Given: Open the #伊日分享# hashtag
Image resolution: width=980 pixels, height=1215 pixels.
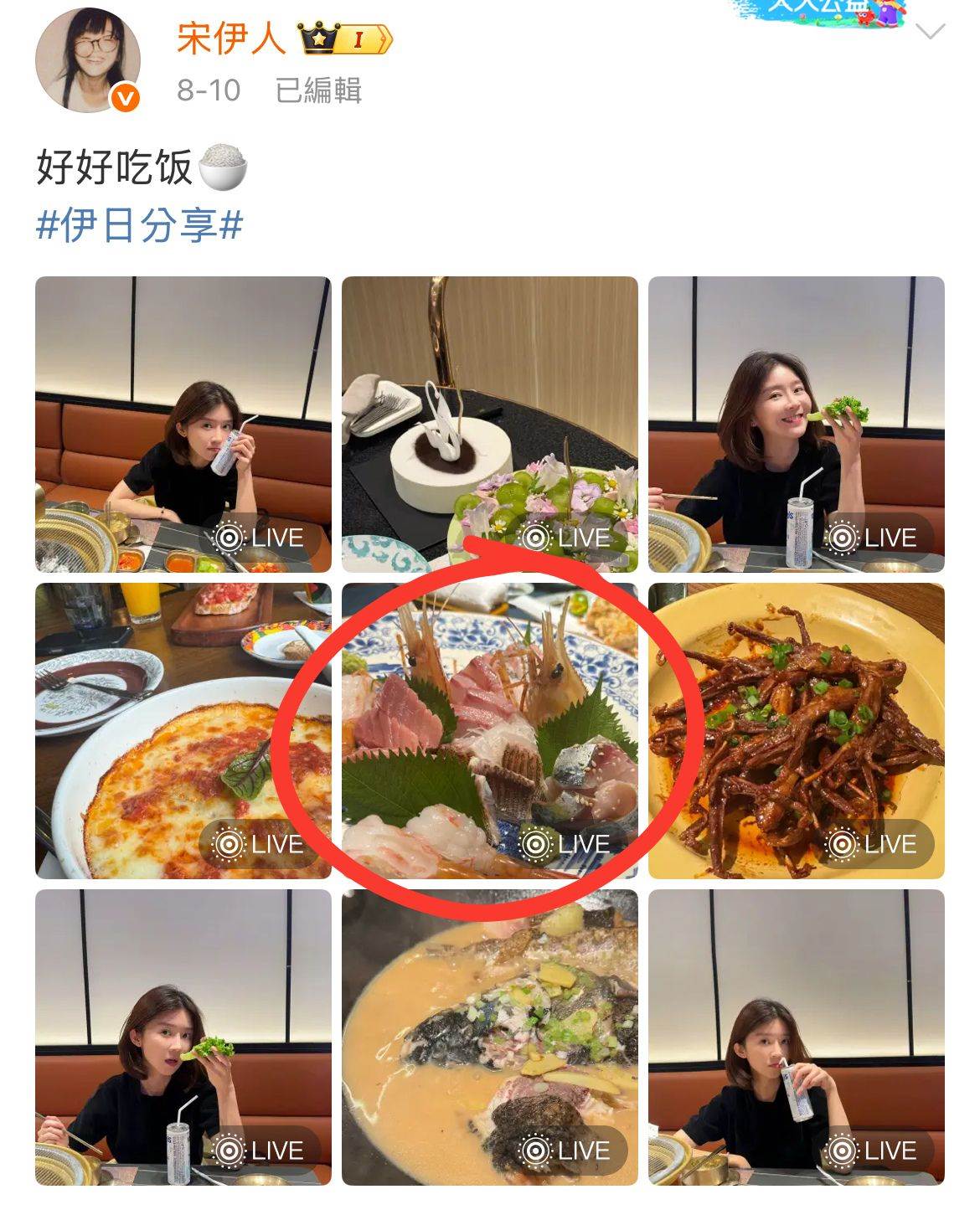Looking at the screenshot, I should 140,226.
